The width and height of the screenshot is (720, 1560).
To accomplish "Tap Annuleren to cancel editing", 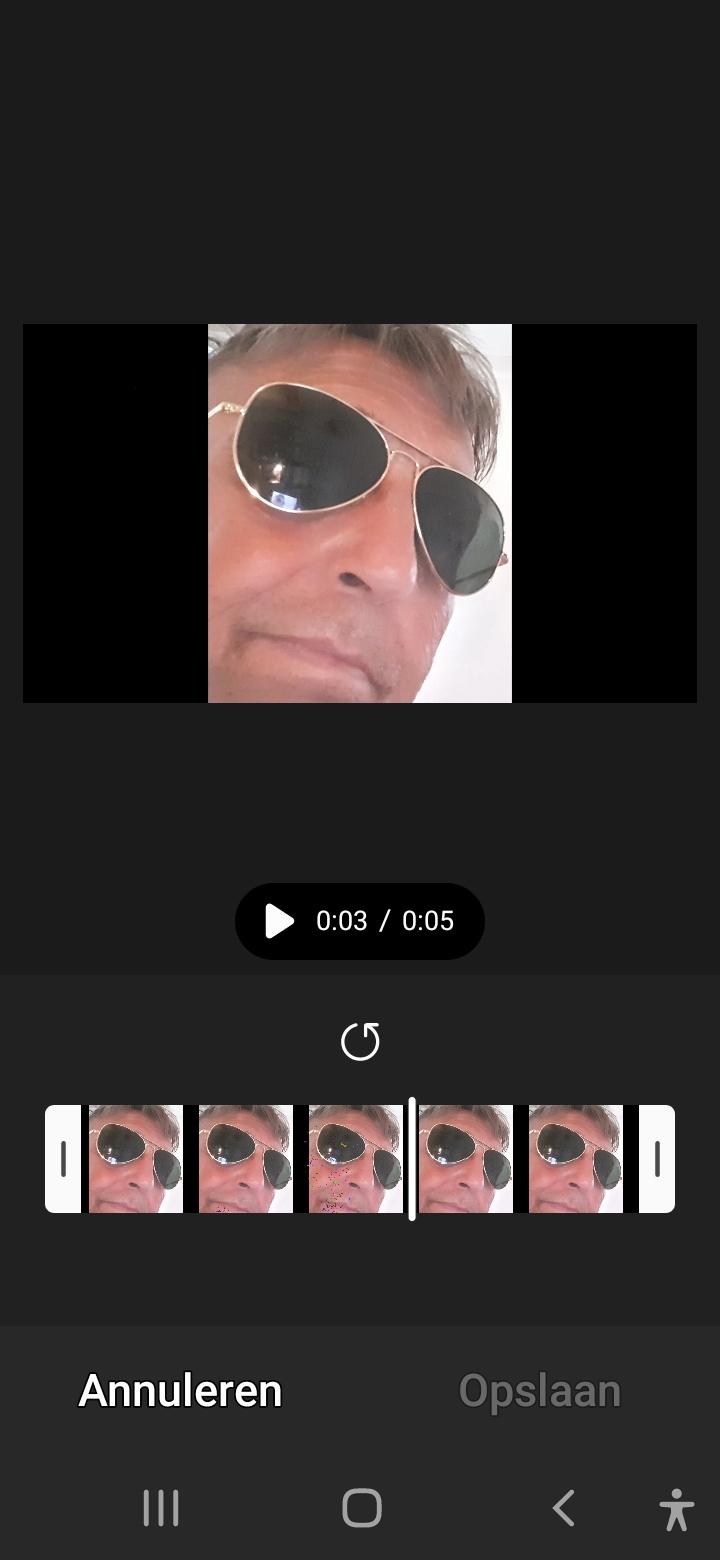I will tap(180, 1391).
